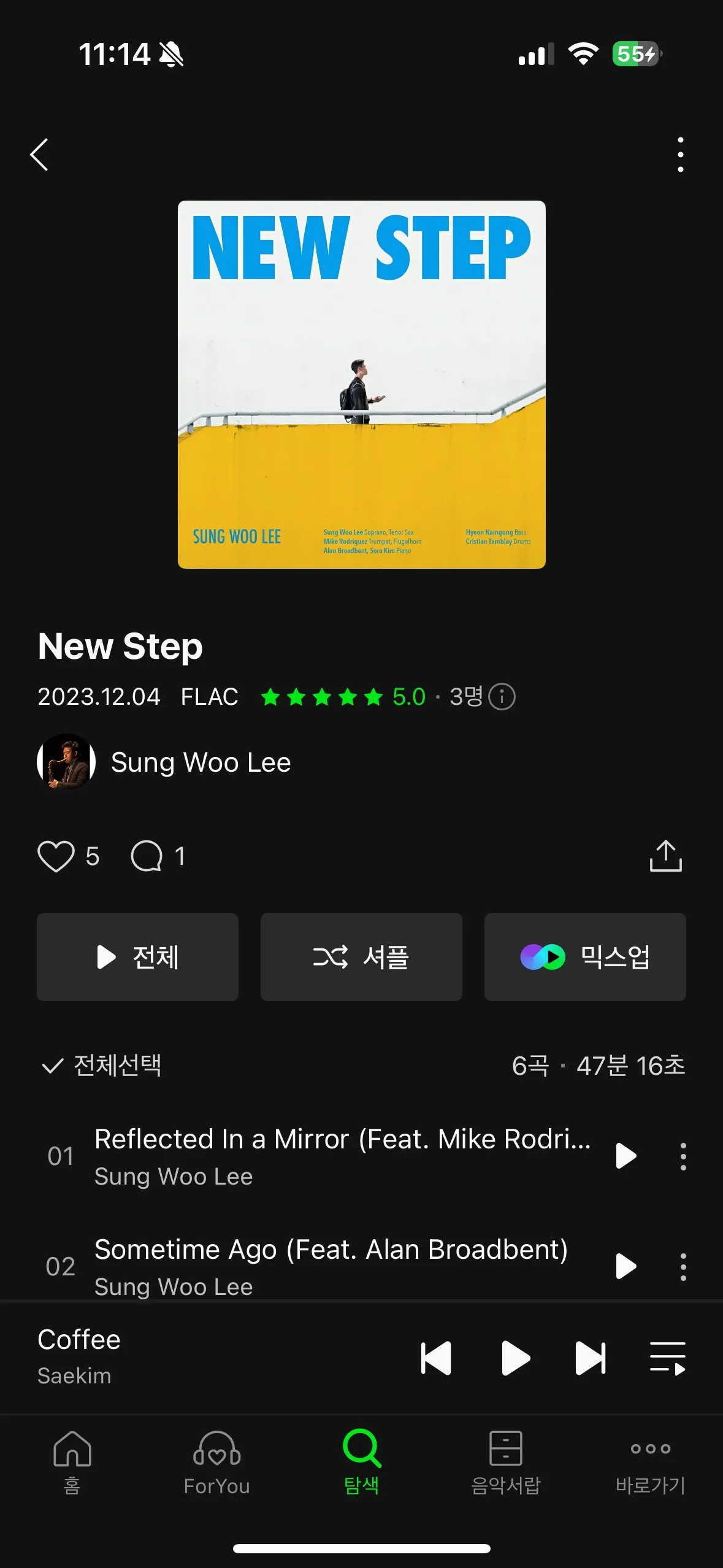
Task: Skip to previous track in mini player
Action: point(435,1358)
